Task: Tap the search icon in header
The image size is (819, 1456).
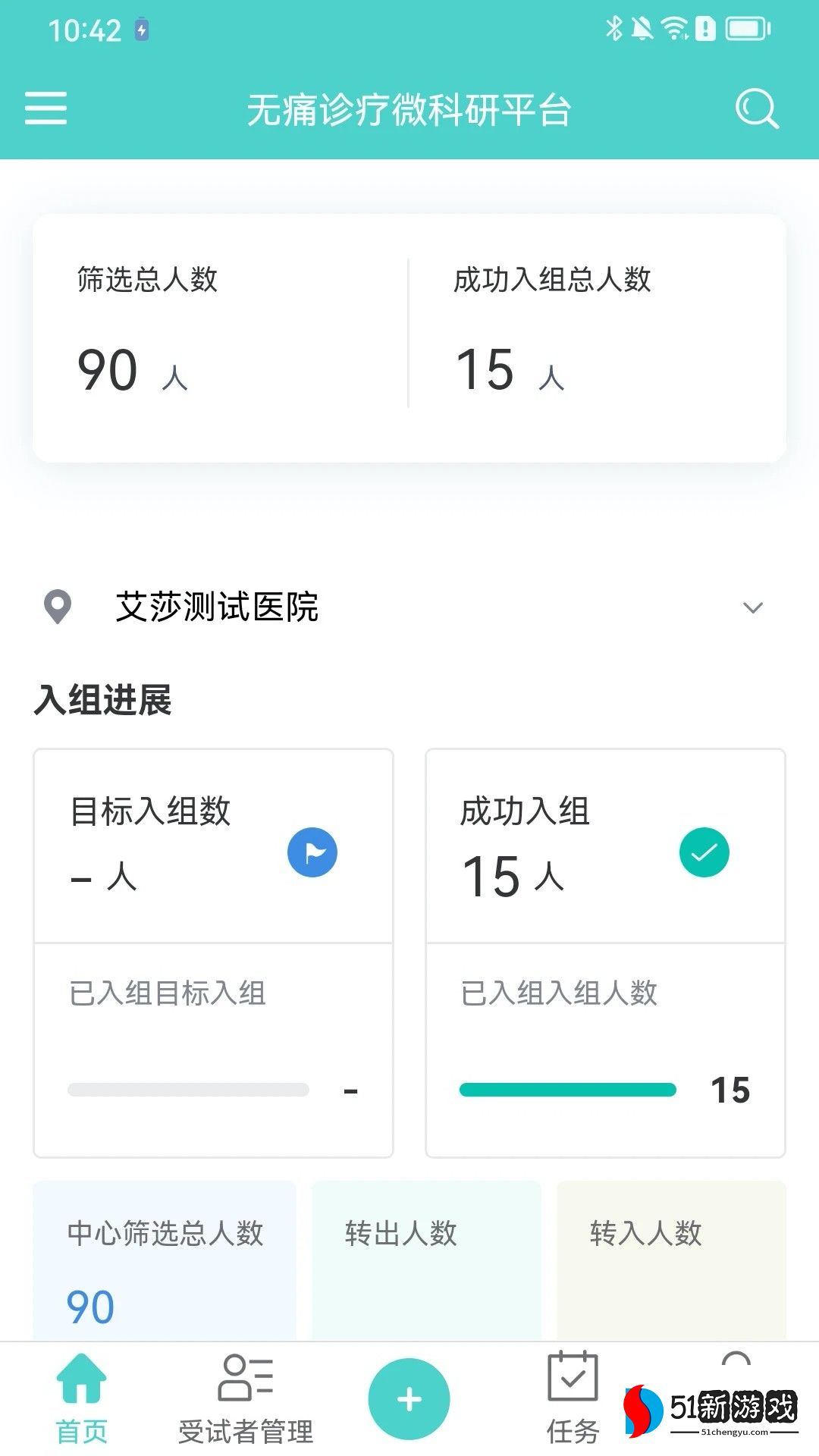Action: click(x=756, y=108)
